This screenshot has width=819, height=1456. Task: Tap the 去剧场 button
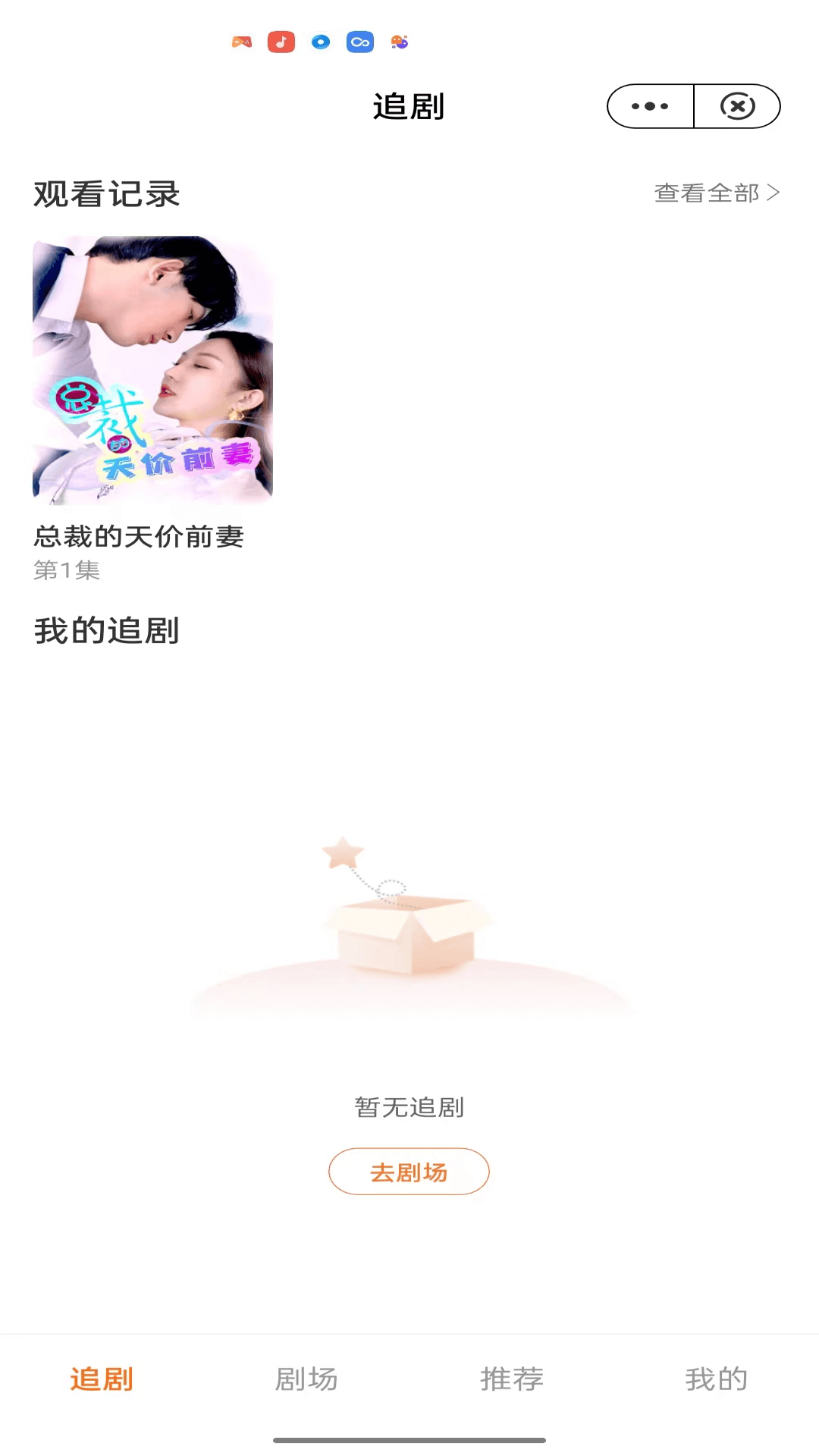[x=409, y=1172]
